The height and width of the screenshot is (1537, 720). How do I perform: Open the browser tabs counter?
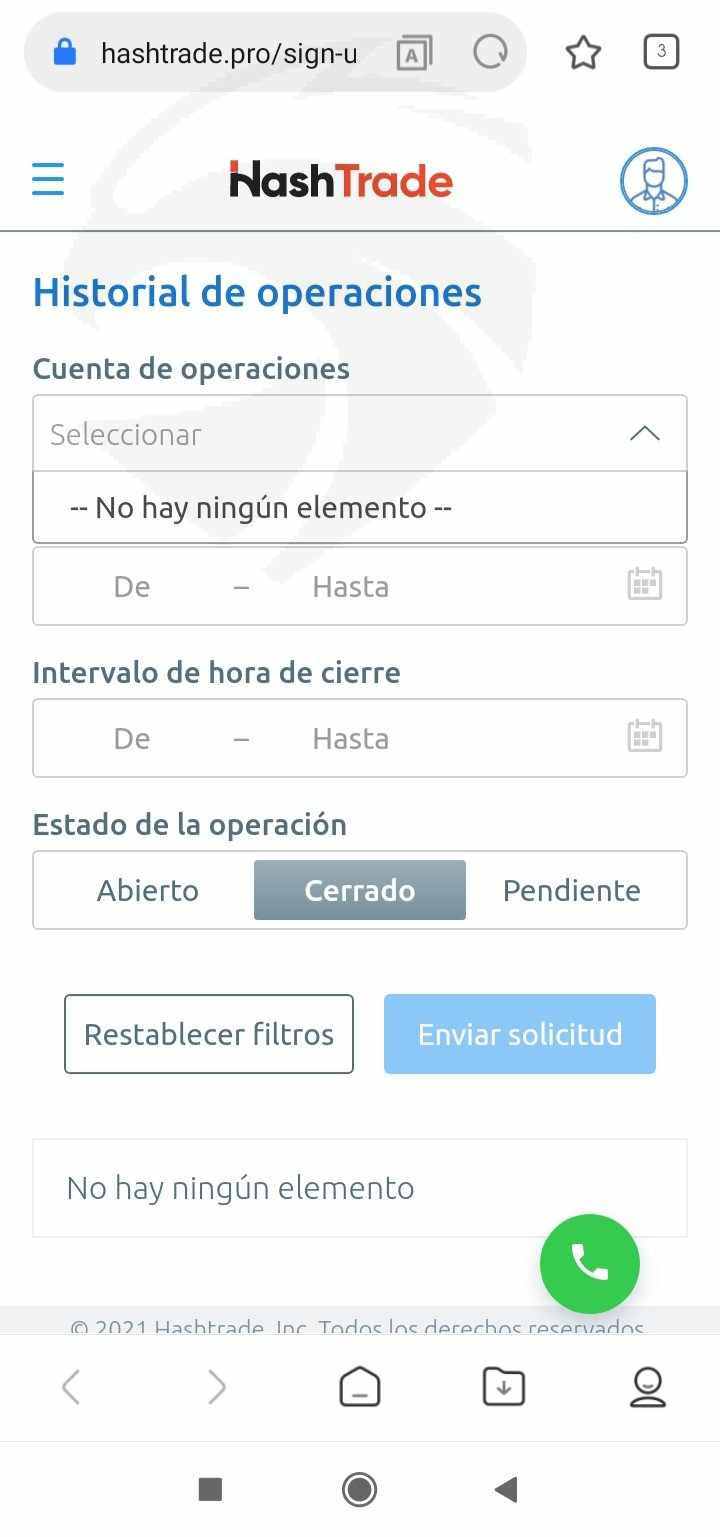coord(661,51)
